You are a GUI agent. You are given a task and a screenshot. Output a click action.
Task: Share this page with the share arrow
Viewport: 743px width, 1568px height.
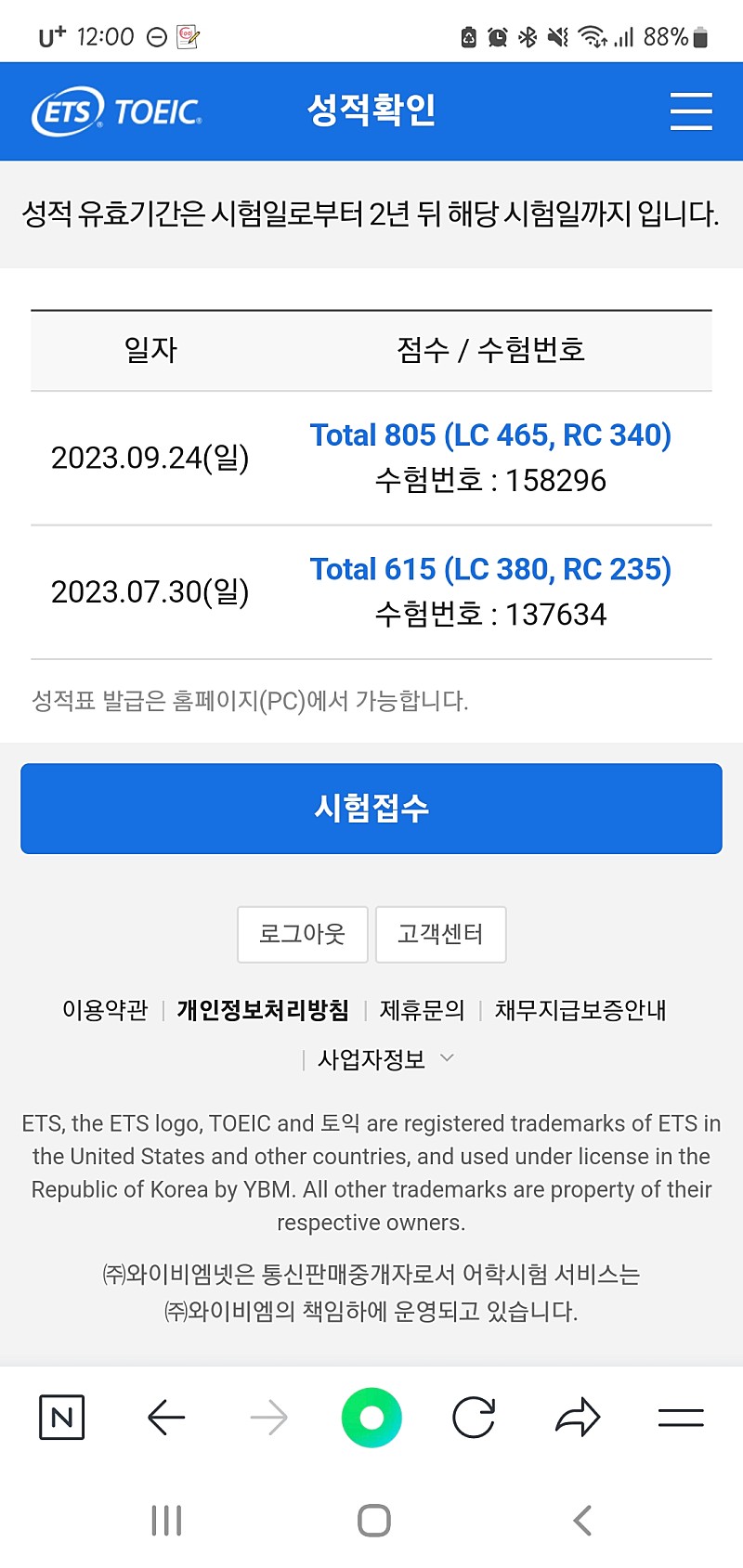(578, 1418)
